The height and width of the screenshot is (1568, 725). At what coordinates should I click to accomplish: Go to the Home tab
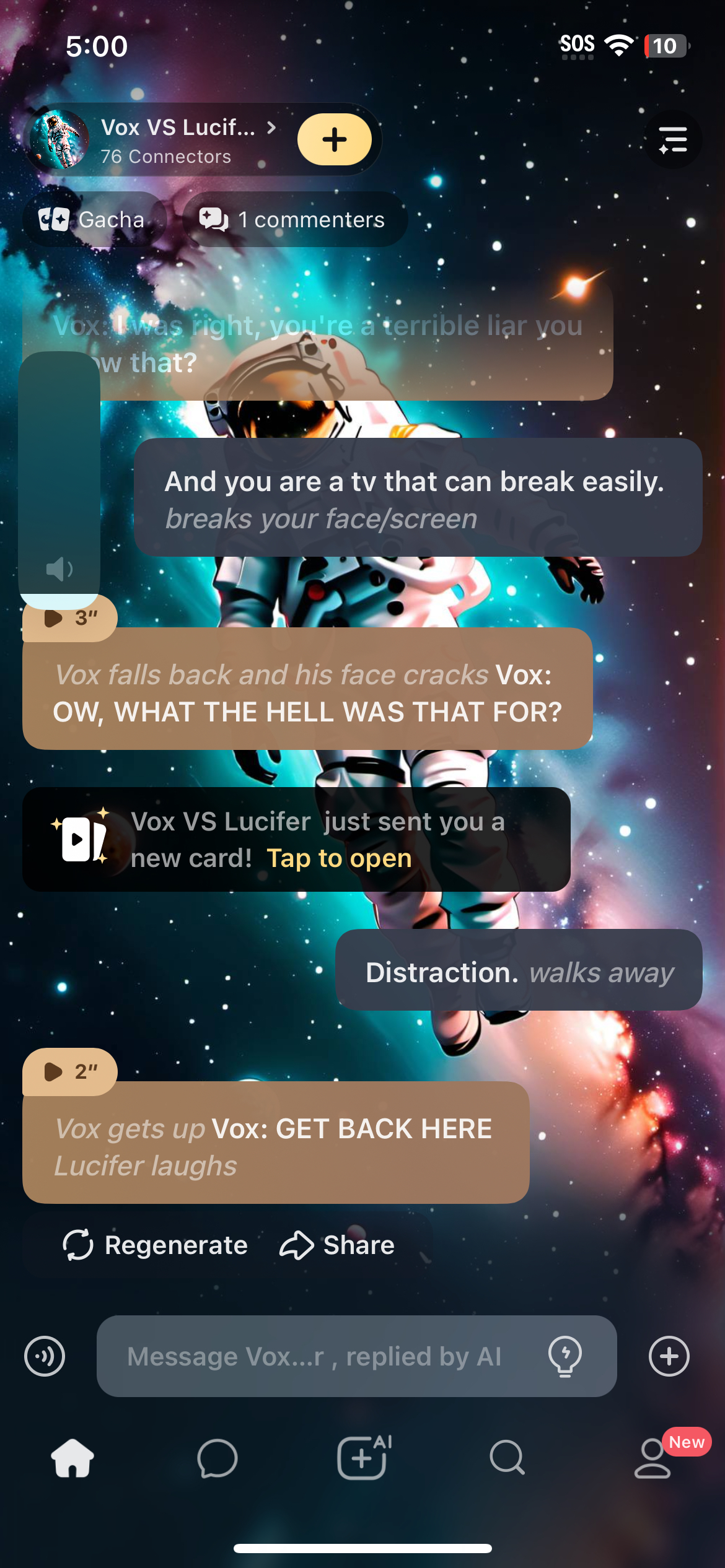tap(72, 1458)
